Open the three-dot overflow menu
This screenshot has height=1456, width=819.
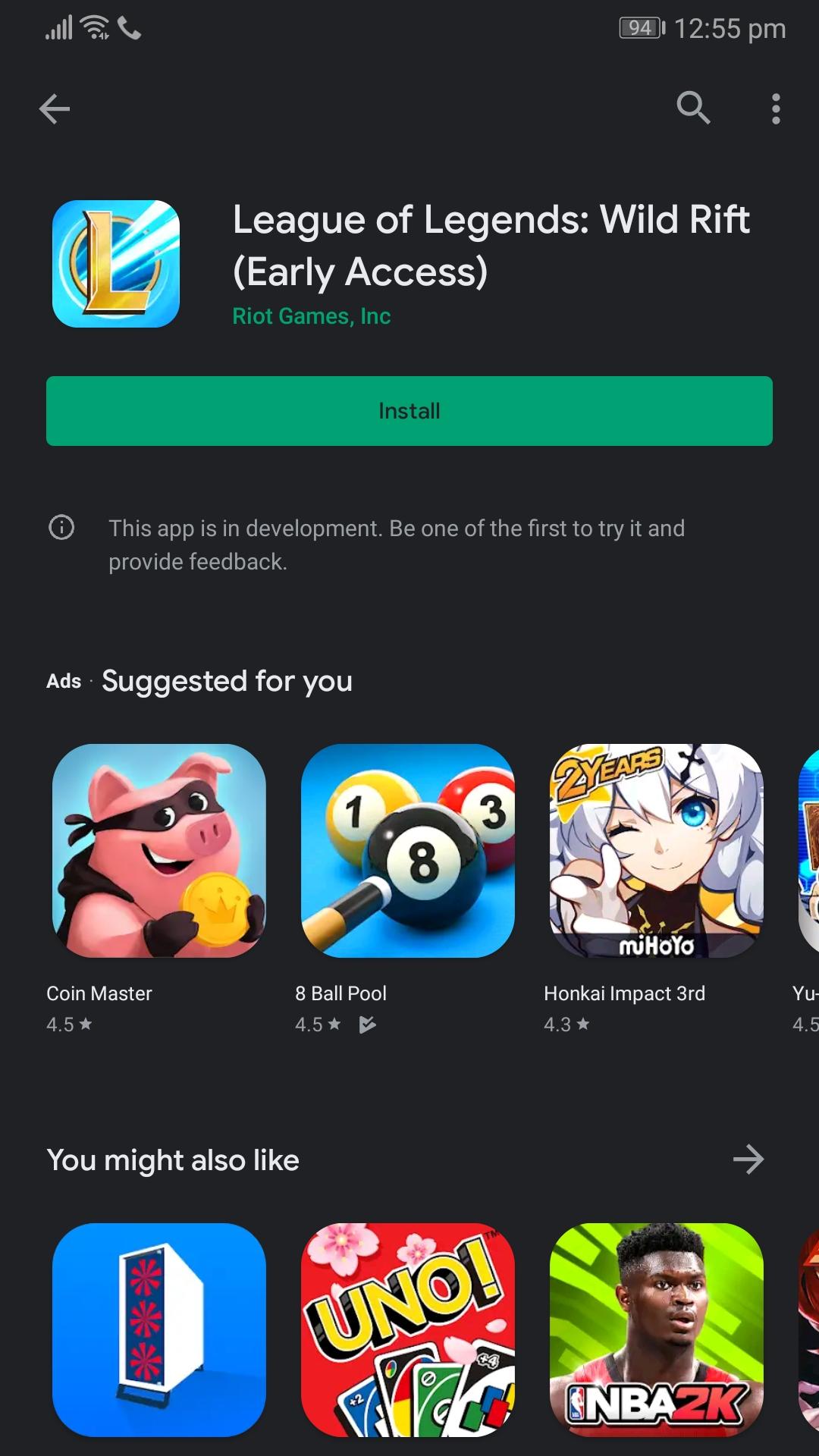(775, 108)
